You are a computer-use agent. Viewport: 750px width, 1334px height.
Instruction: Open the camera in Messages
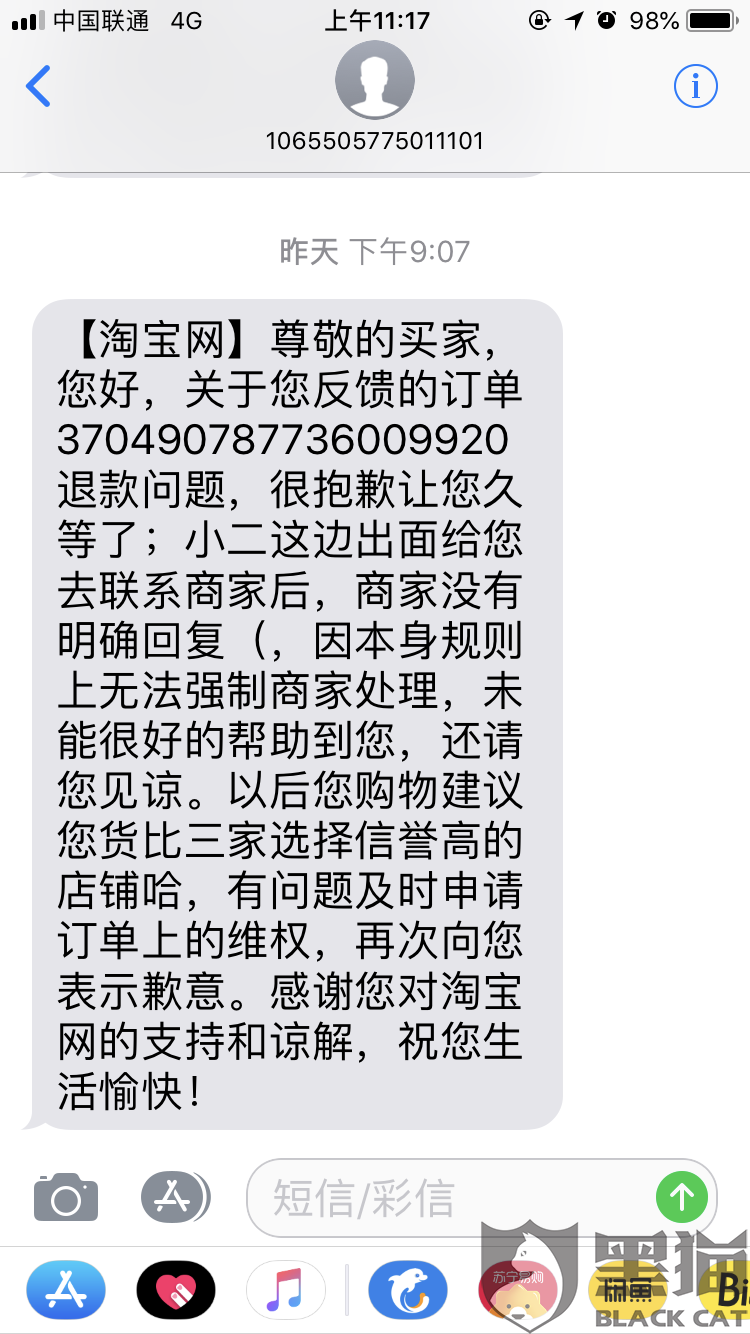[65, 1196]
